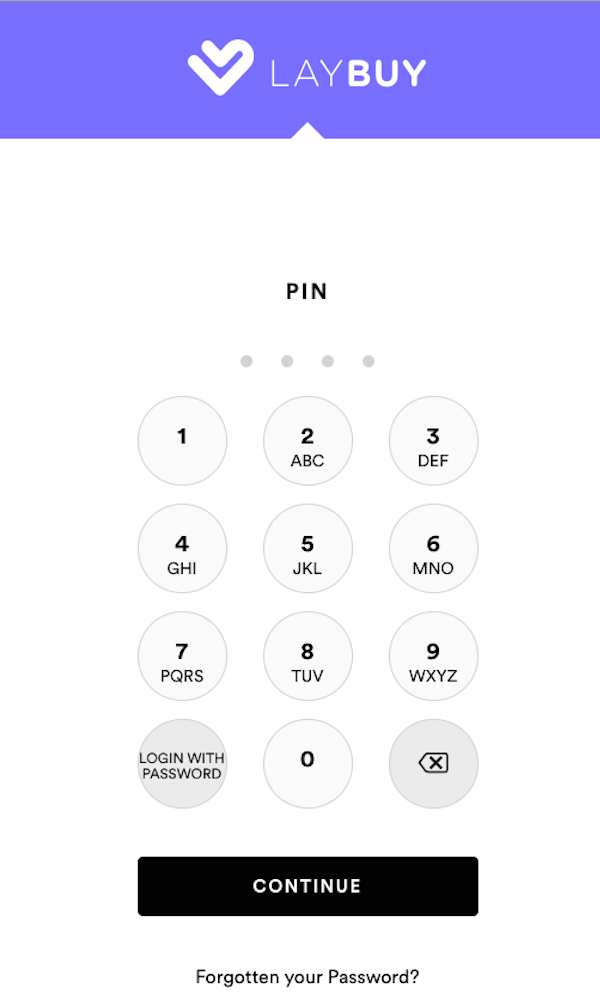Tap the 2 ABC key
Viewport: 600px width, 1000px height.
click(308, 441)
